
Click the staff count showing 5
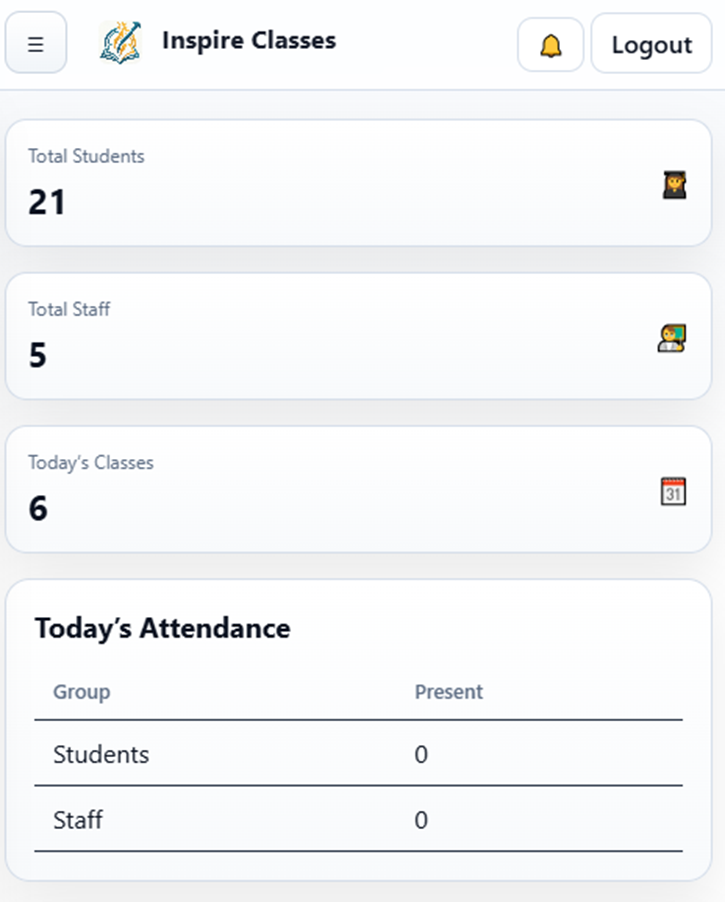[38, 354]
